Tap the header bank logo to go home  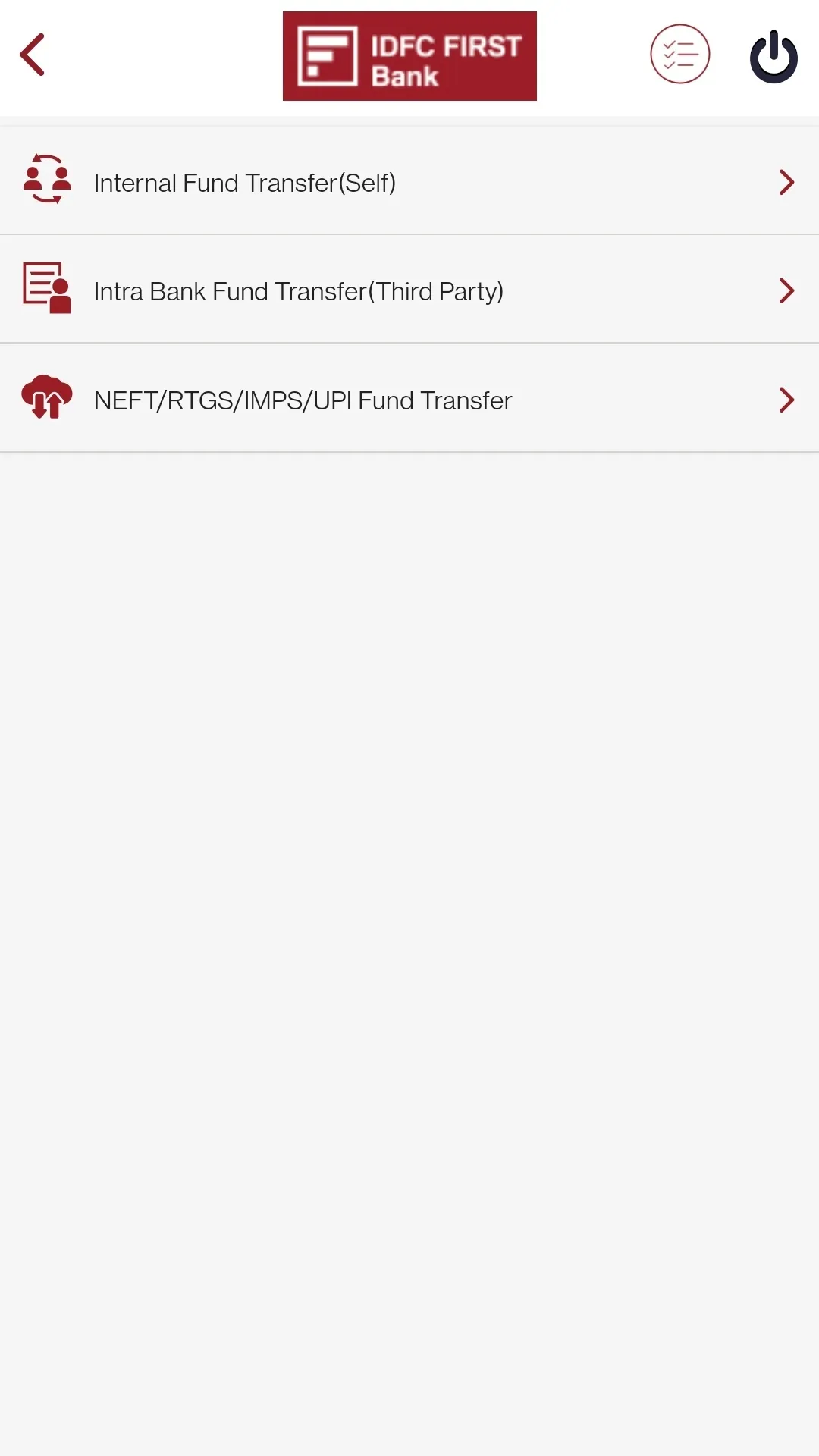click(x=409, y=55)
